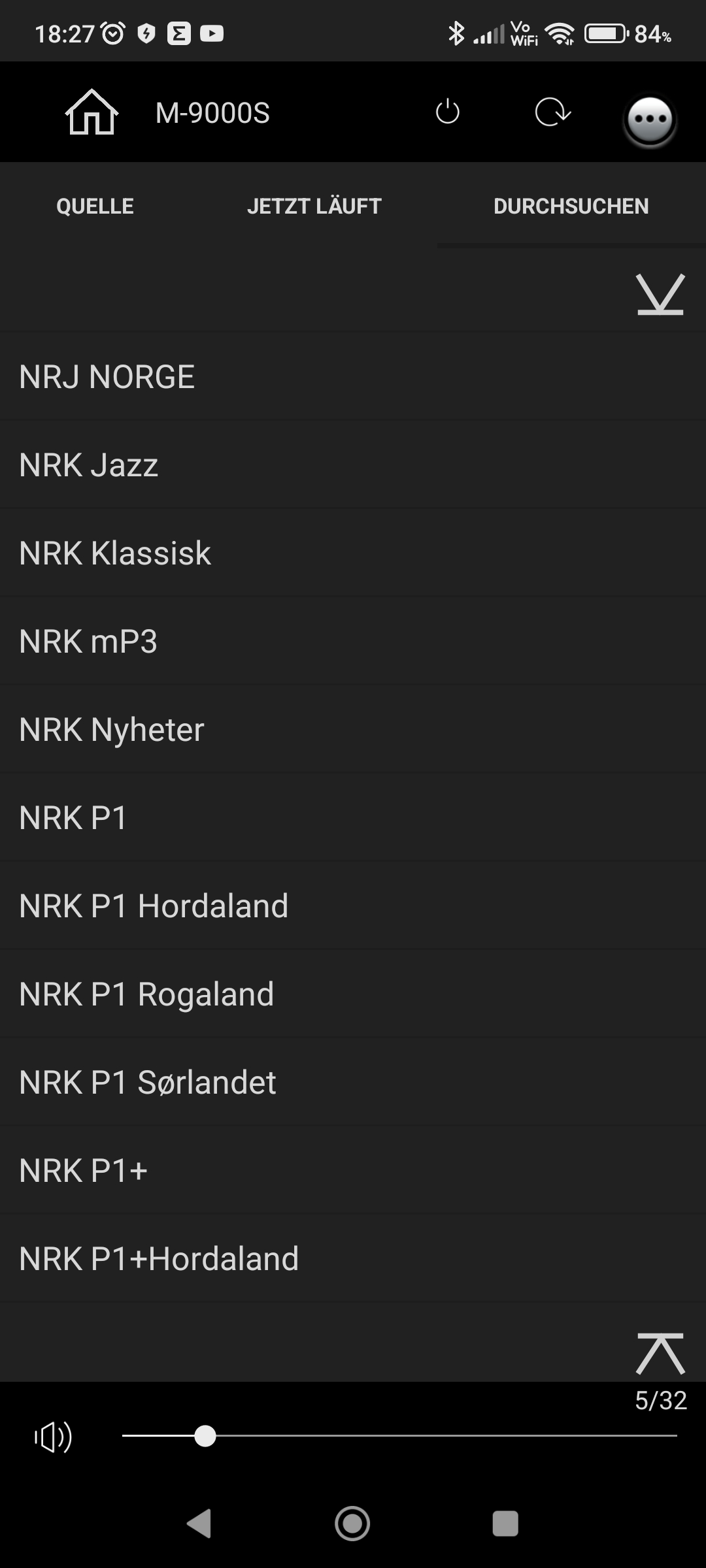Open NRK P1 Rogaland station
Image resolution: width=706 pixels, height=1568 pixels.
(353, 994)
